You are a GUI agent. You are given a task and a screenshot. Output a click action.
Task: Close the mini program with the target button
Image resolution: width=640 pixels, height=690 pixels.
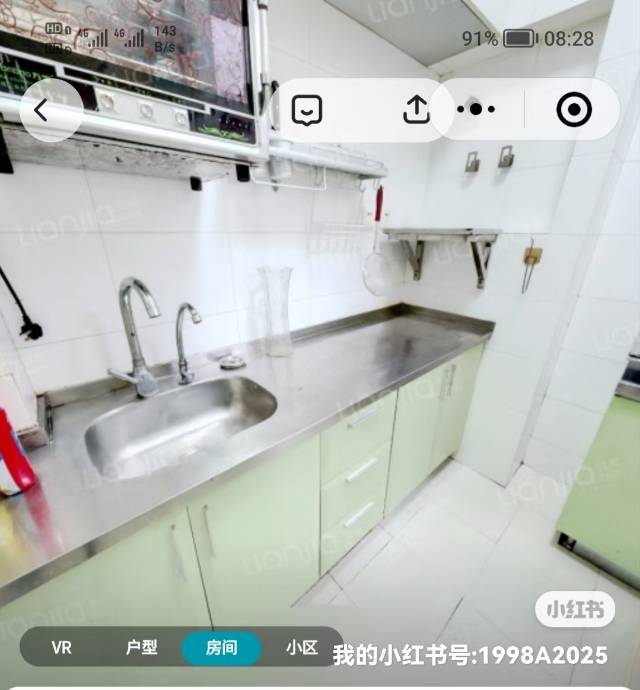(x=573, y=110)
